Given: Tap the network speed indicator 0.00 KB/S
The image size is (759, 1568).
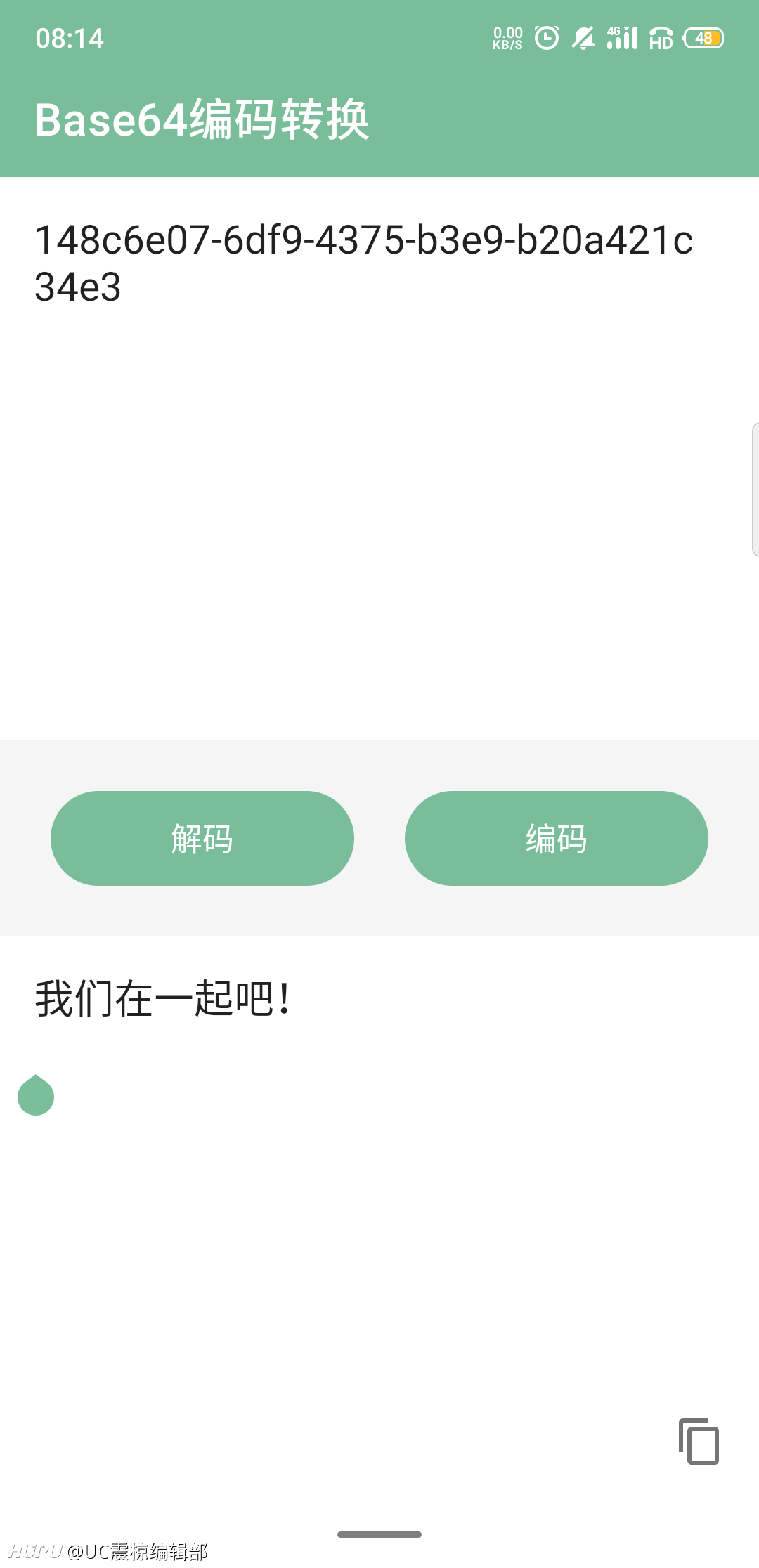Looking at the screenshot, I should click(x=507, y=38).
